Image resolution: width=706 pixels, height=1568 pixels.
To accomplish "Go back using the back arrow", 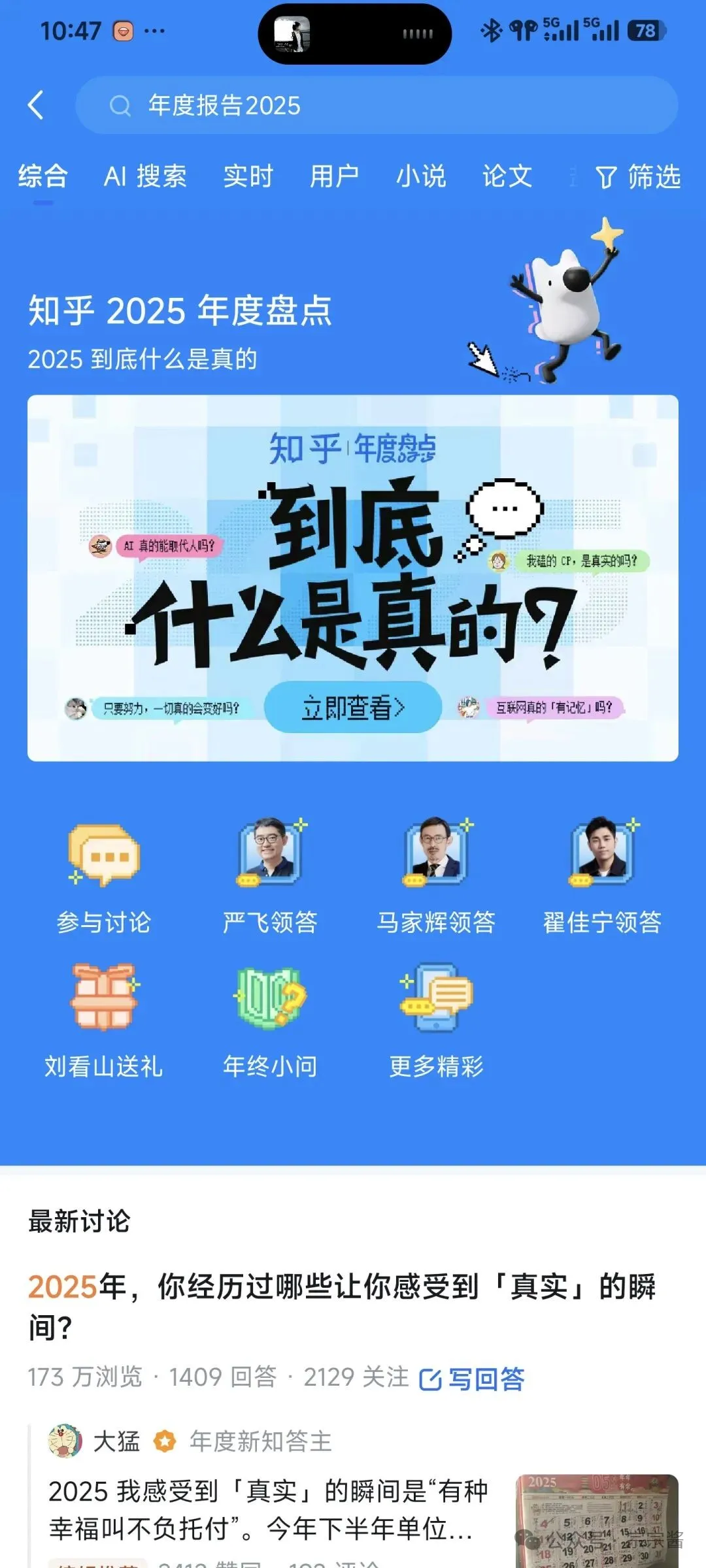I will click(36, 105).
